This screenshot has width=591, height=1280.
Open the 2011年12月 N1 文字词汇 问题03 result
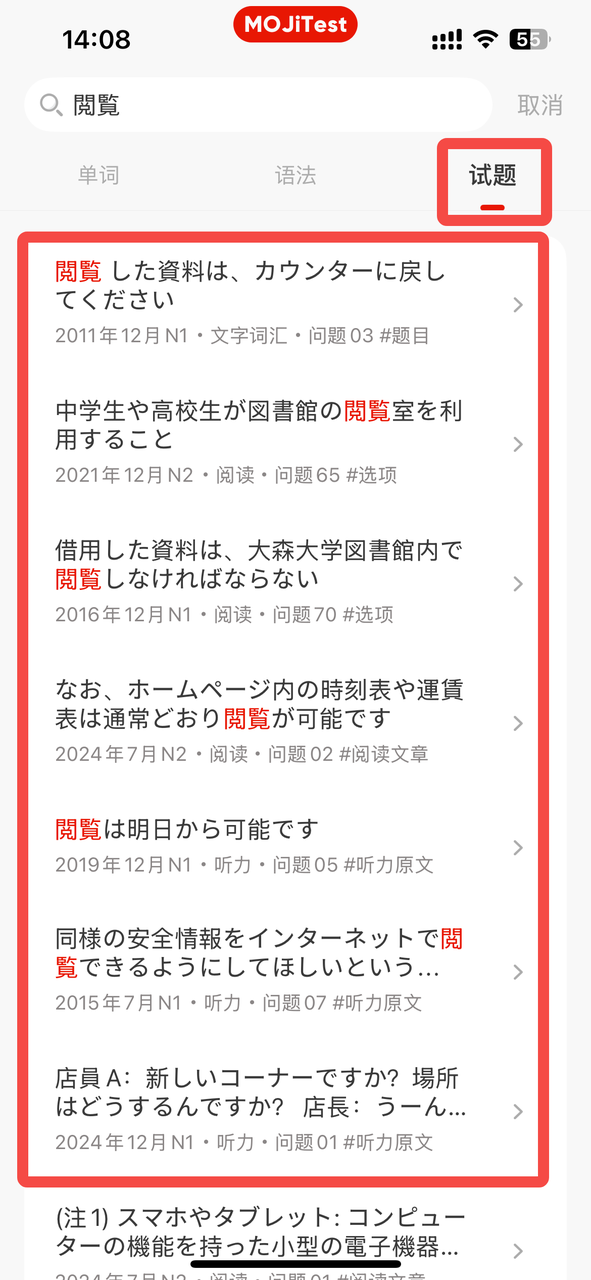click(x=290, y=303)
